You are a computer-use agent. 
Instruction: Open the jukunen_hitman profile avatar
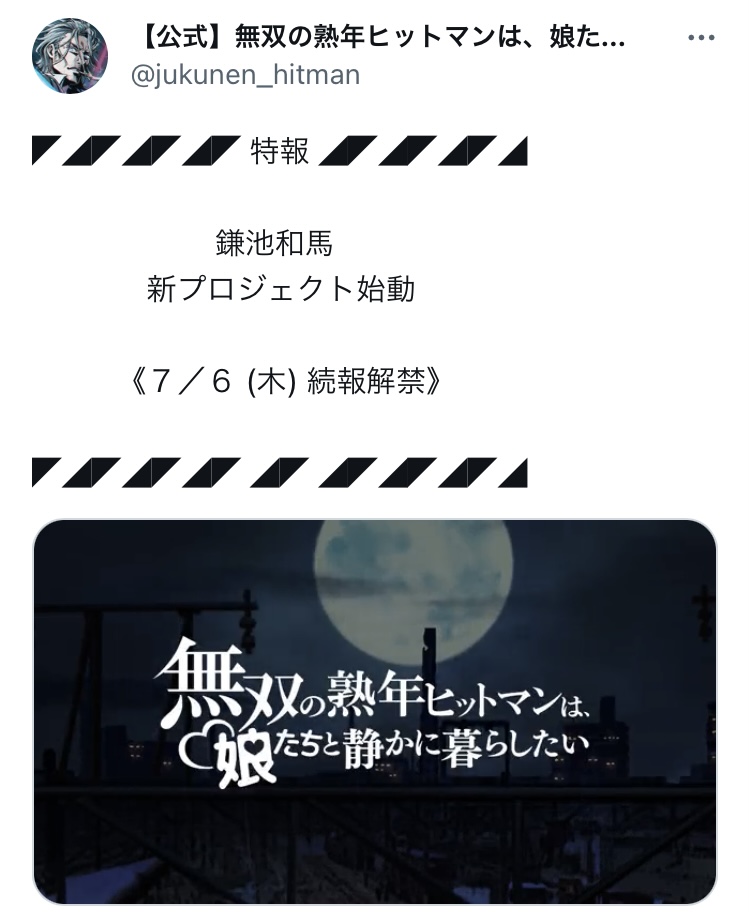[72, 57]
